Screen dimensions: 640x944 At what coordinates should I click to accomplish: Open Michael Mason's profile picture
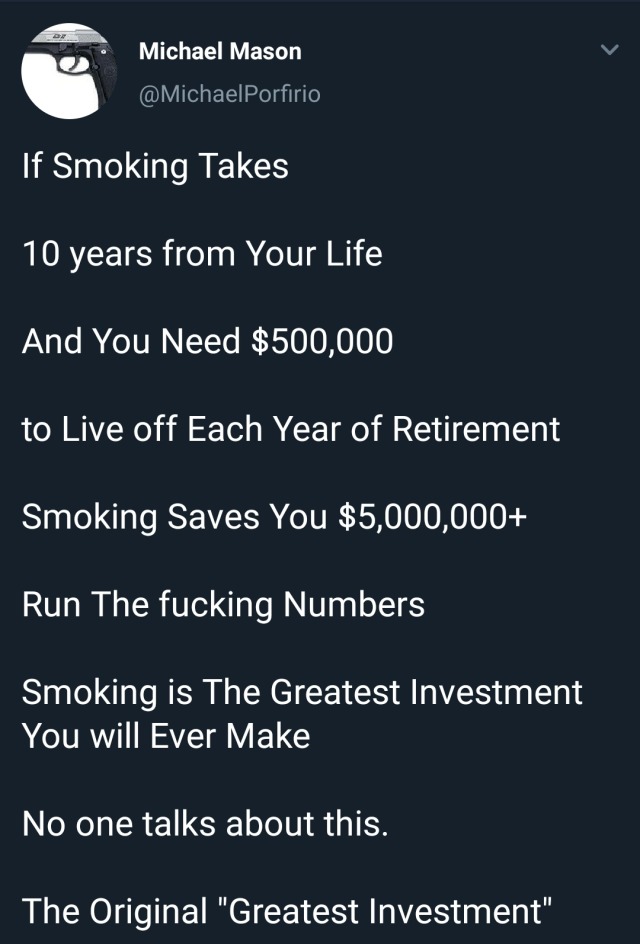[70, 72]
